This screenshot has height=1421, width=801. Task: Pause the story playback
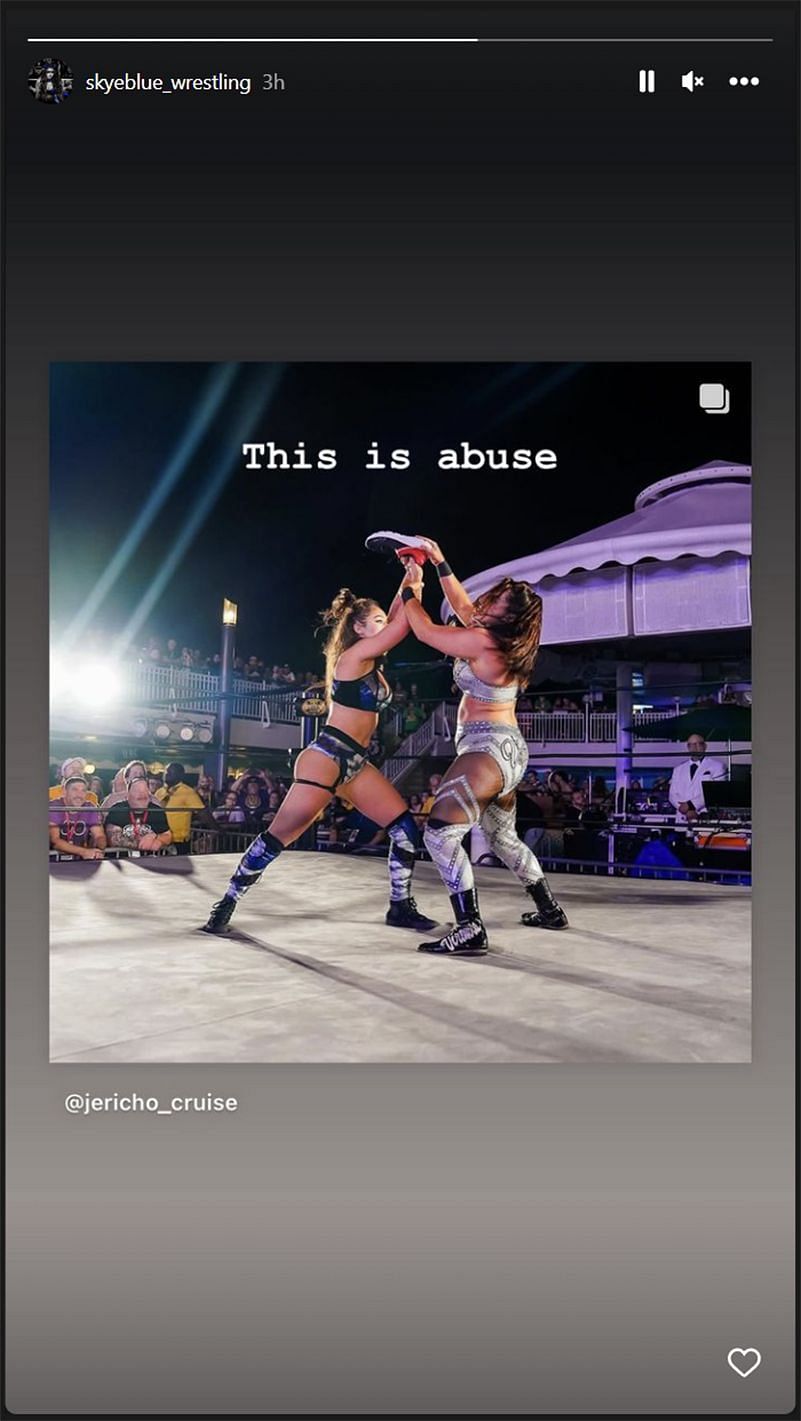point(647,82)
